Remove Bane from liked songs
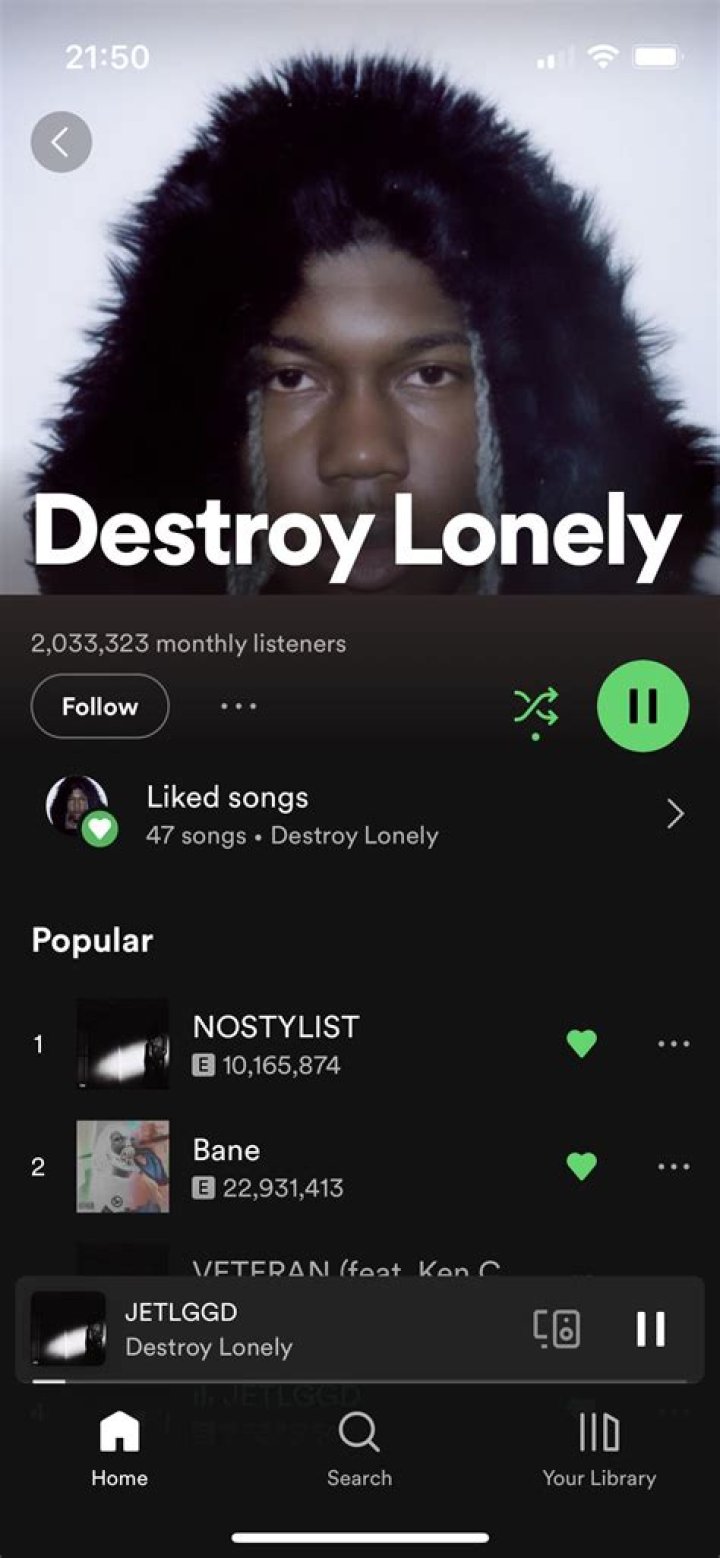 click(x=581, y=1166)
